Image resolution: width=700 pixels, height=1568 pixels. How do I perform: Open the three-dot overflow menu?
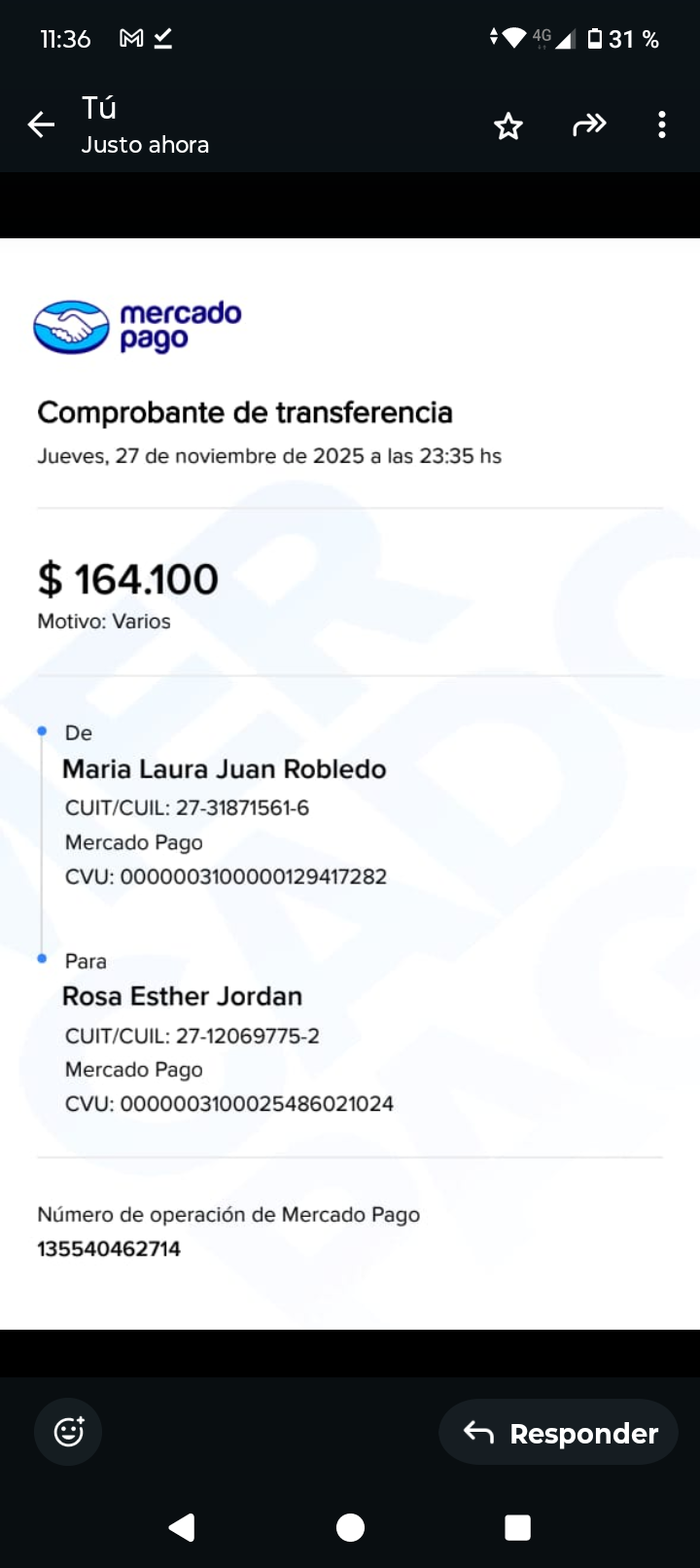(662, 125)
